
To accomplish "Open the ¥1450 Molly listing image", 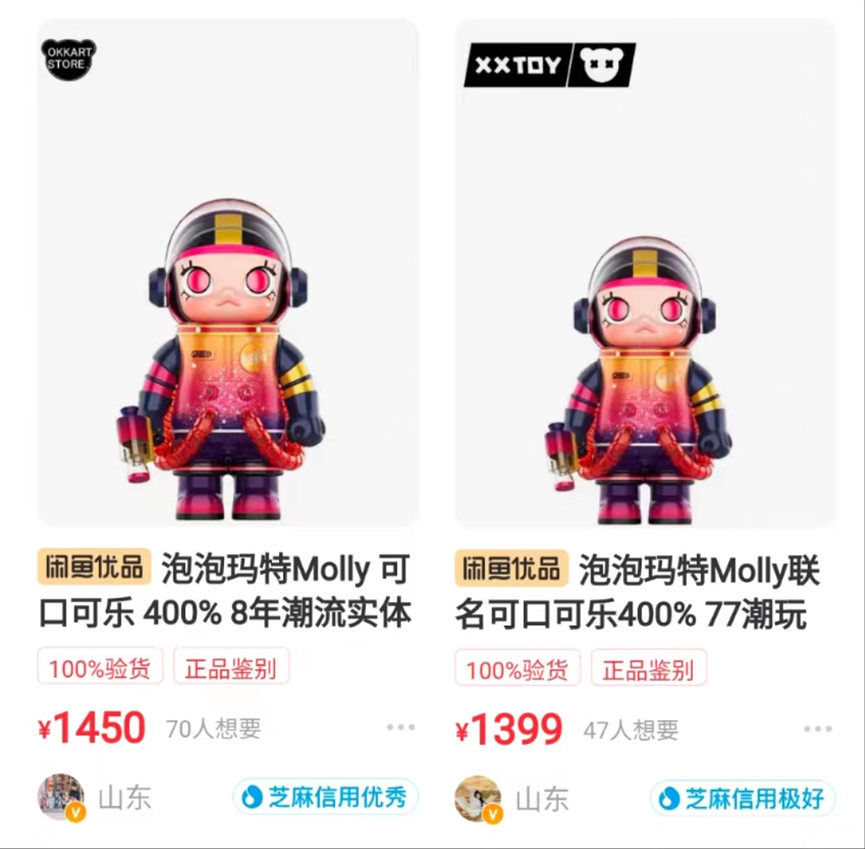I will [228, 272].
